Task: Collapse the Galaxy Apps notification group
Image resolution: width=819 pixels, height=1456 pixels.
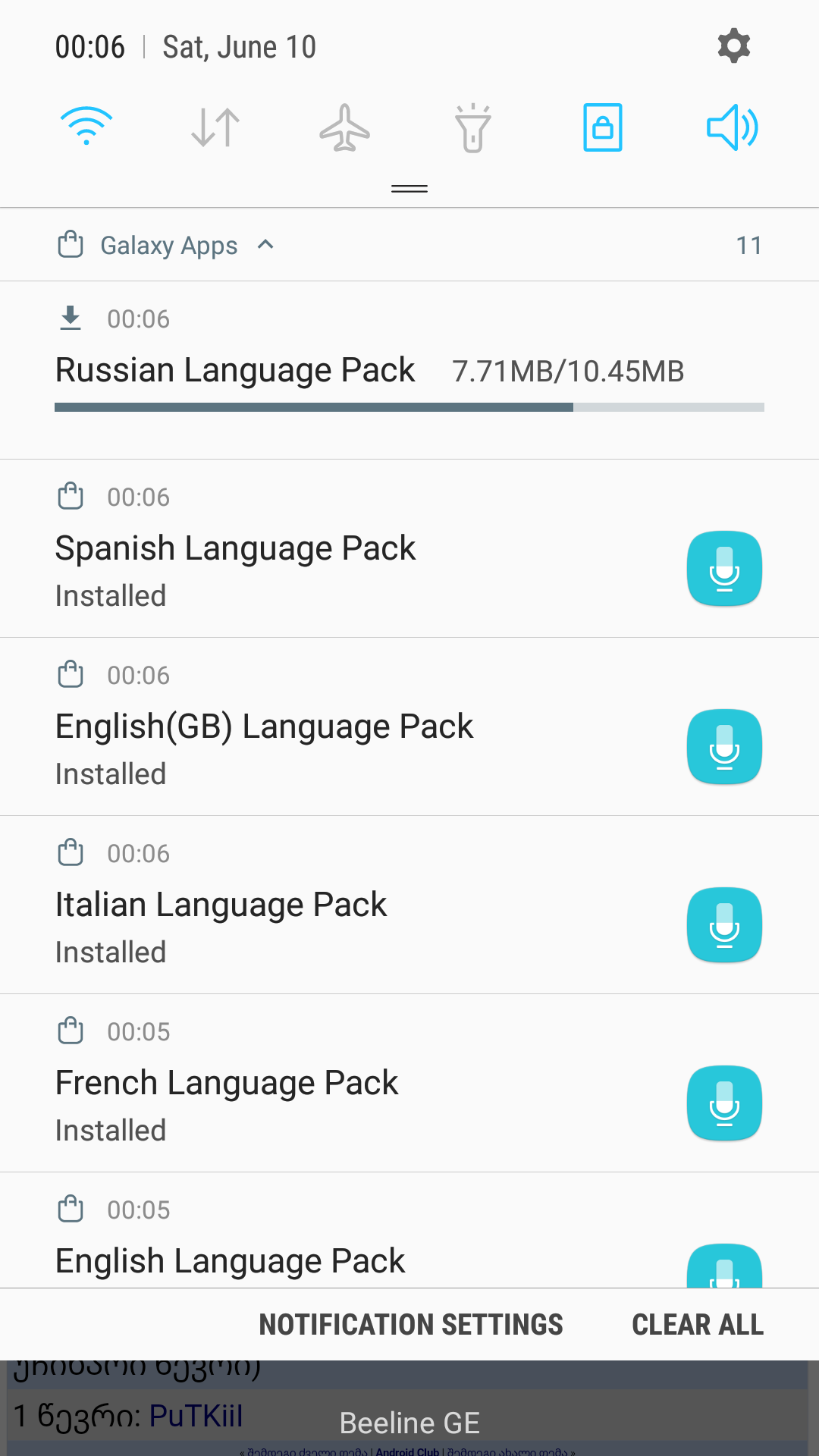Action: coord(265,245)
